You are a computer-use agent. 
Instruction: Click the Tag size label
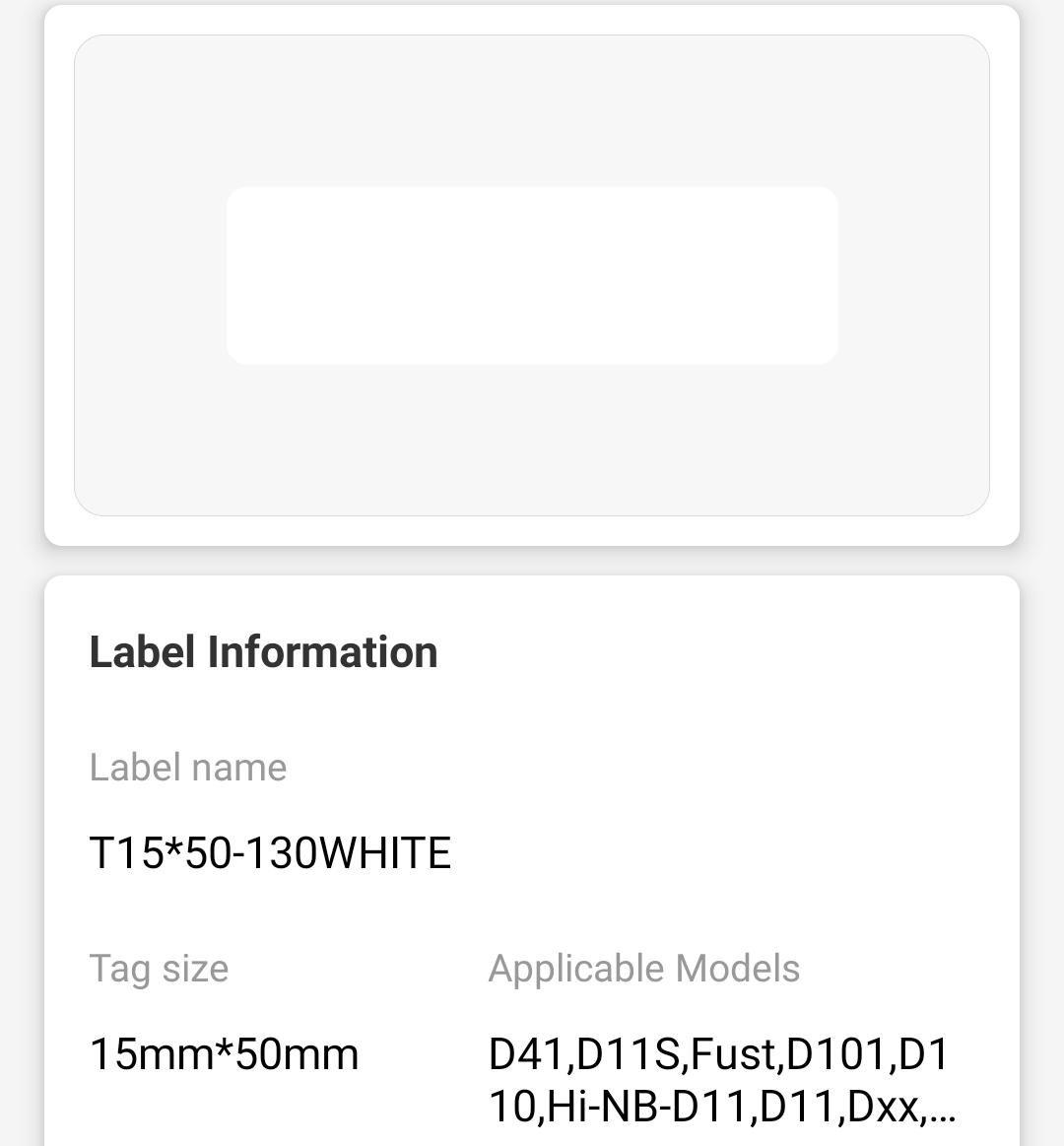click(x=159, y=969)
